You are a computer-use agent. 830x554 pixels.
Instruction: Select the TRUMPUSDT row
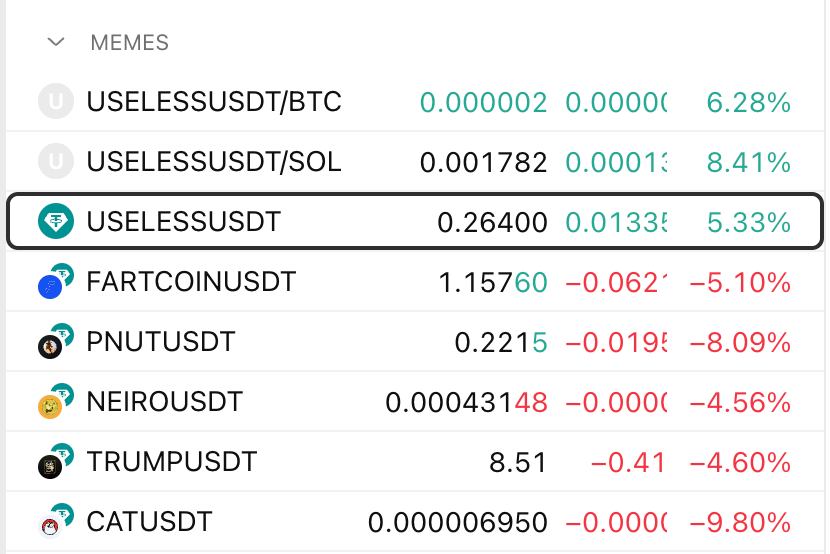click(x=415, y=461)
